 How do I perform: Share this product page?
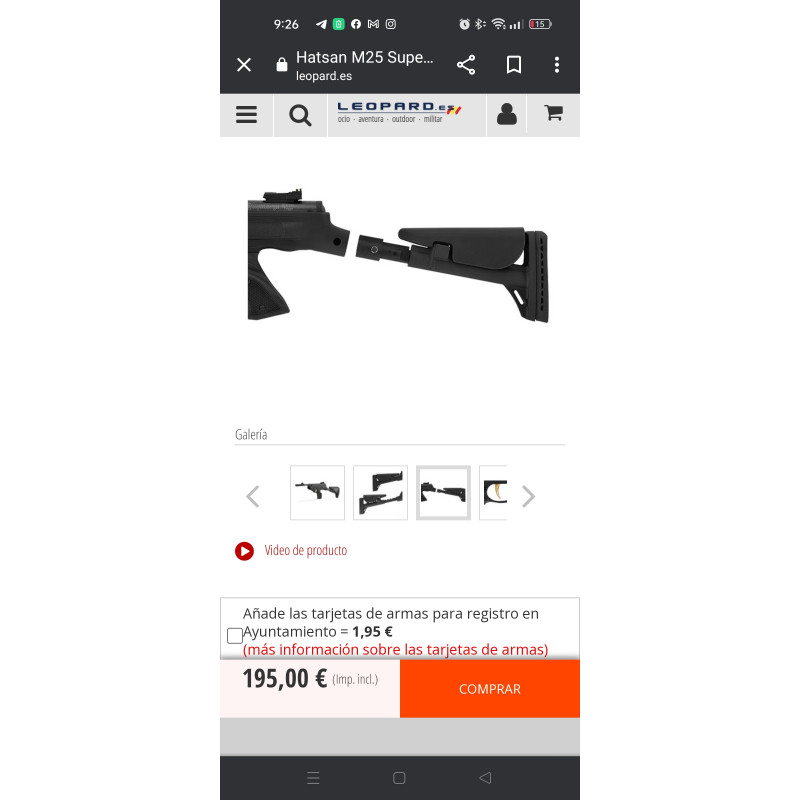(466, 65)
